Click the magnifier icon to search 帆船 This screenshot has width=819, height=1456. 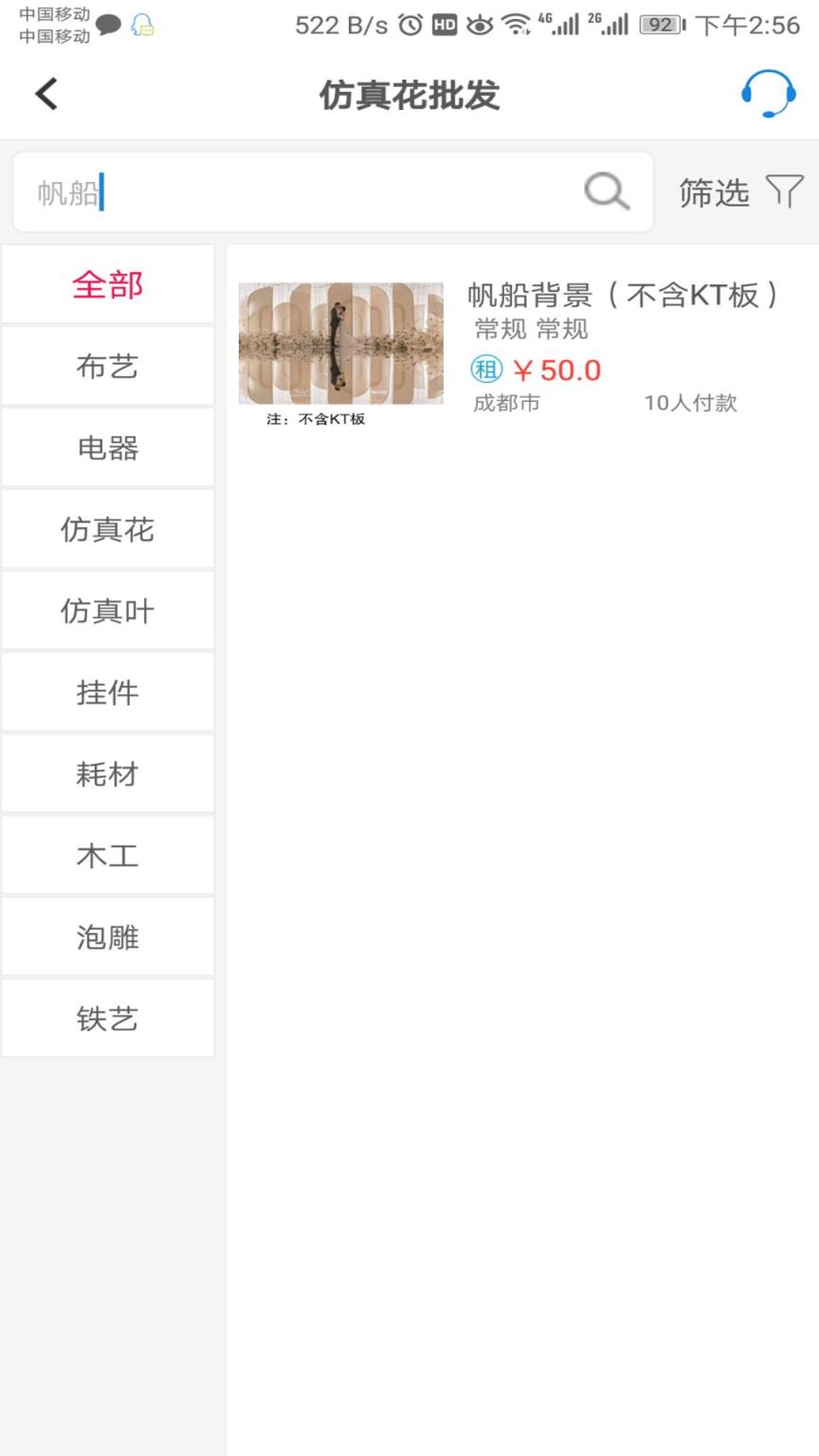pos(606,191)
